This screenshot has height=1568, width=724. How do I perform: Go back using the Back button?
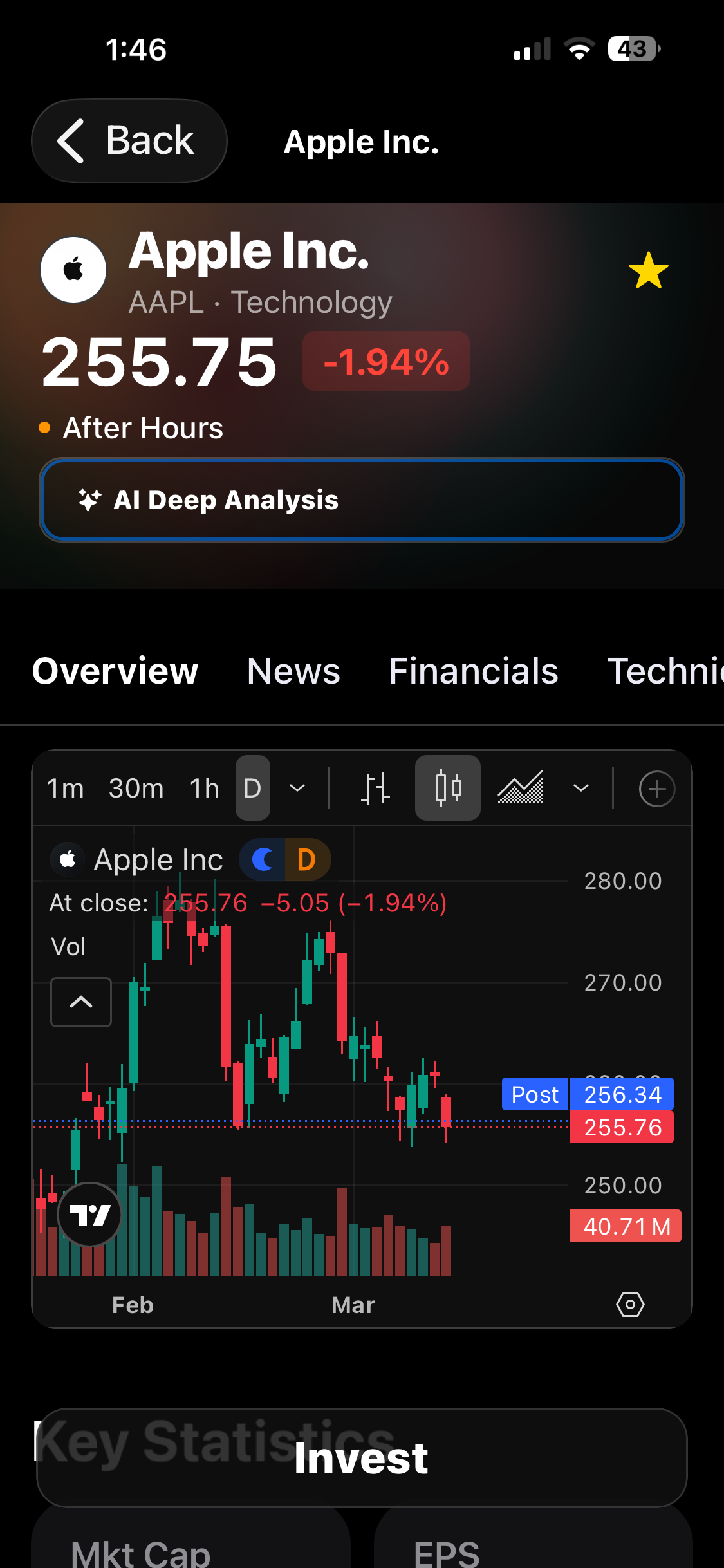129,140
